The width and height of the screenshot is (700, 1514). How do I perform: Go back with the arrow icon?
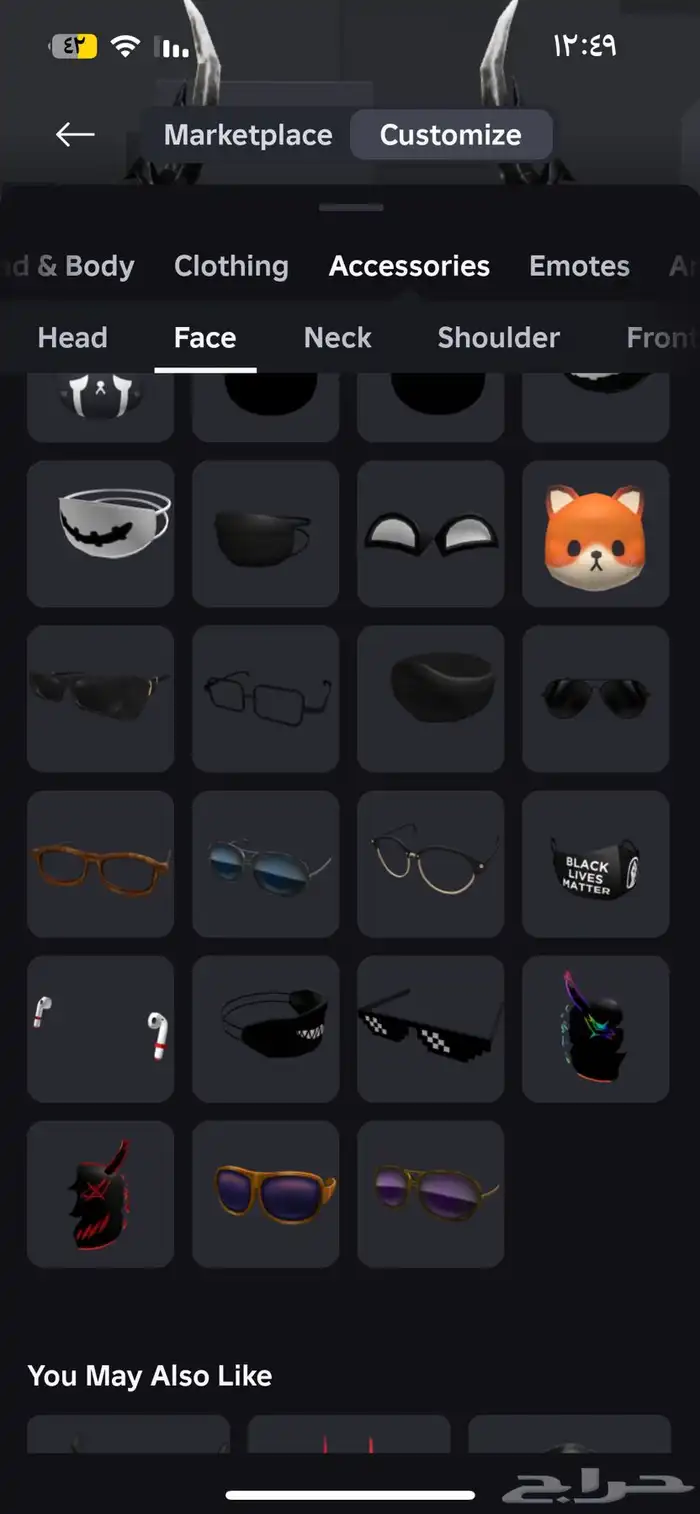75,134
